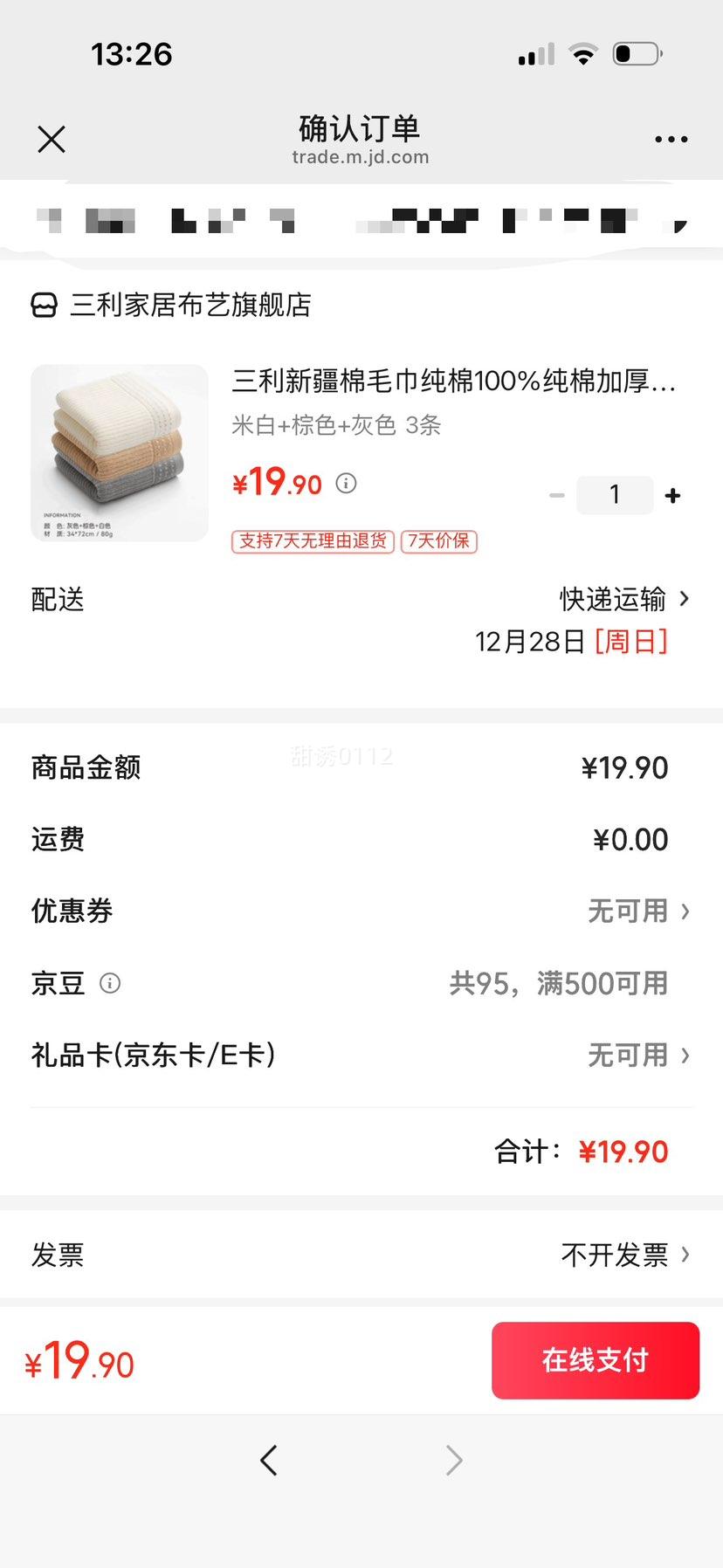Click the back arrow at the bottom
The image size is (723, 1568).
[x=269, y=1460]
